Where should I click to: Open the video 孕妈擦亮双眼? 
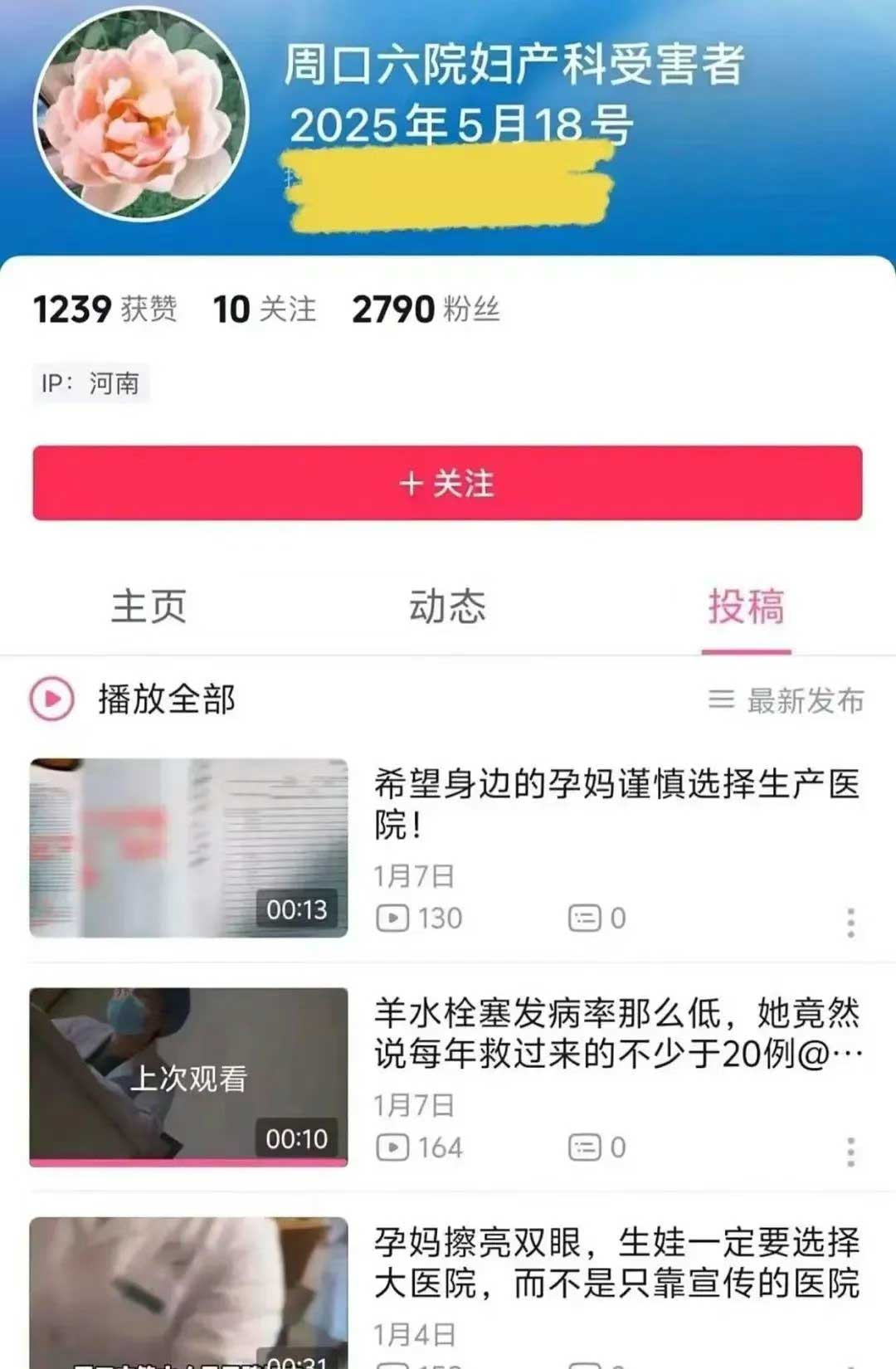616,1262
